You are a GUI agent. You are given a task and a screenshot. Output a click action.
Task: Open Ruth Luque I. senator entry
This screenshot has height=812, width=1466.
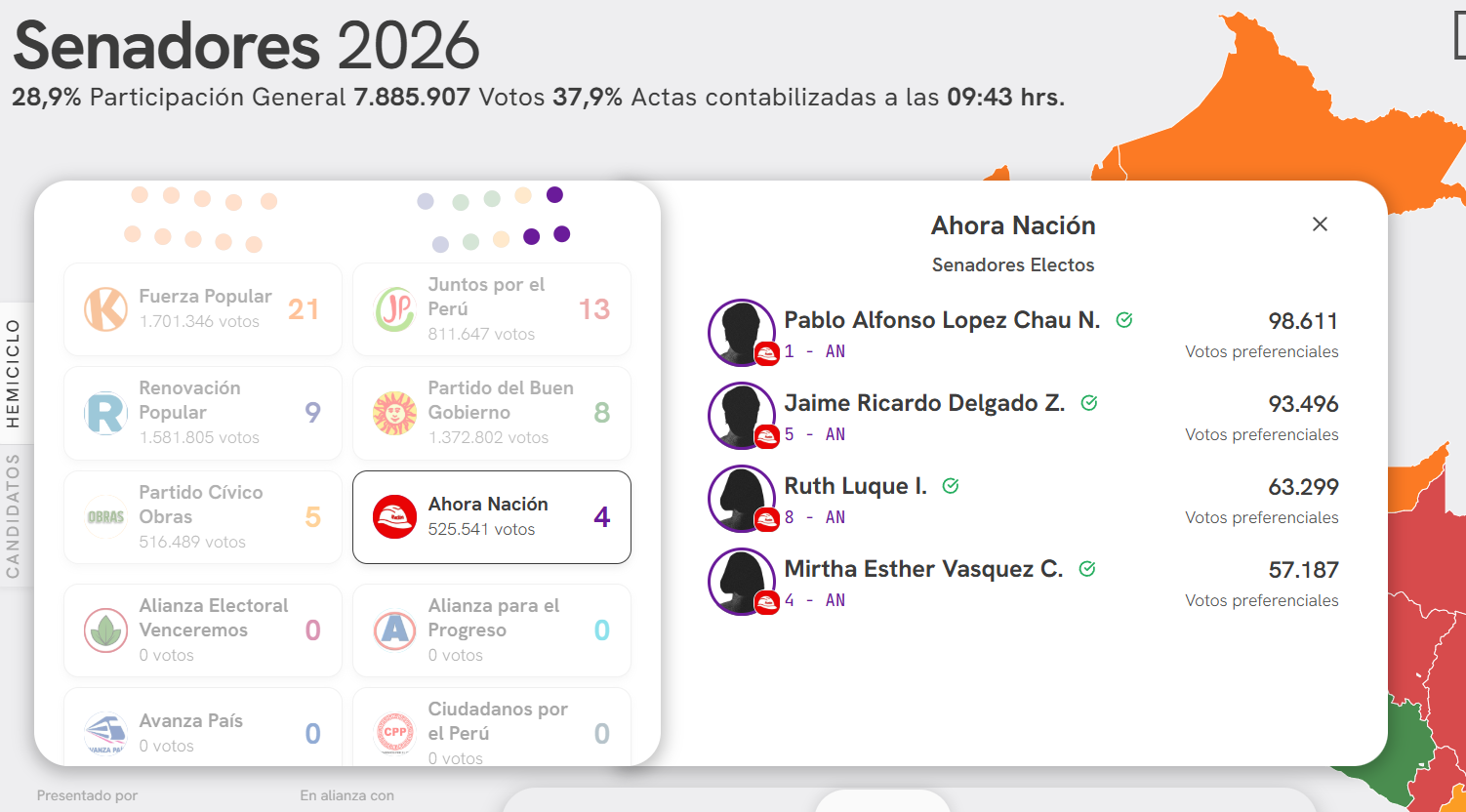855,487
